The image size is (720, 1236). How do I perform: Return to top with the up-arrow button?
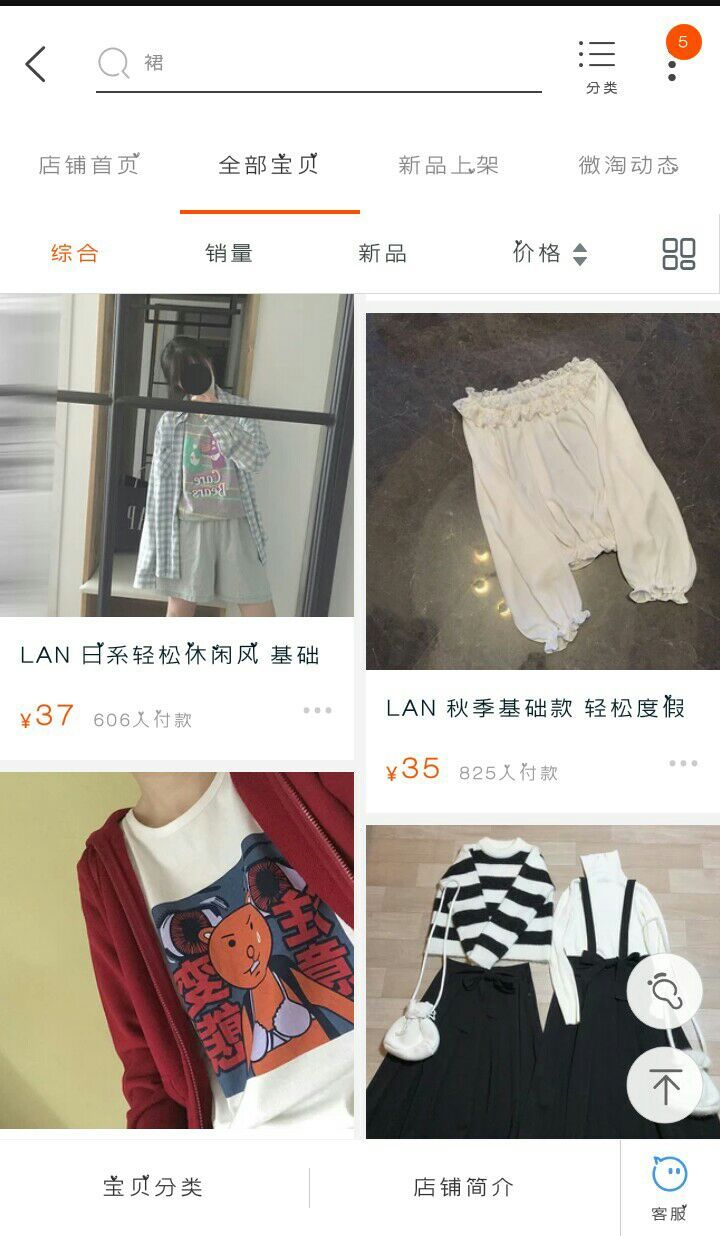click(x=665, y=1085)
